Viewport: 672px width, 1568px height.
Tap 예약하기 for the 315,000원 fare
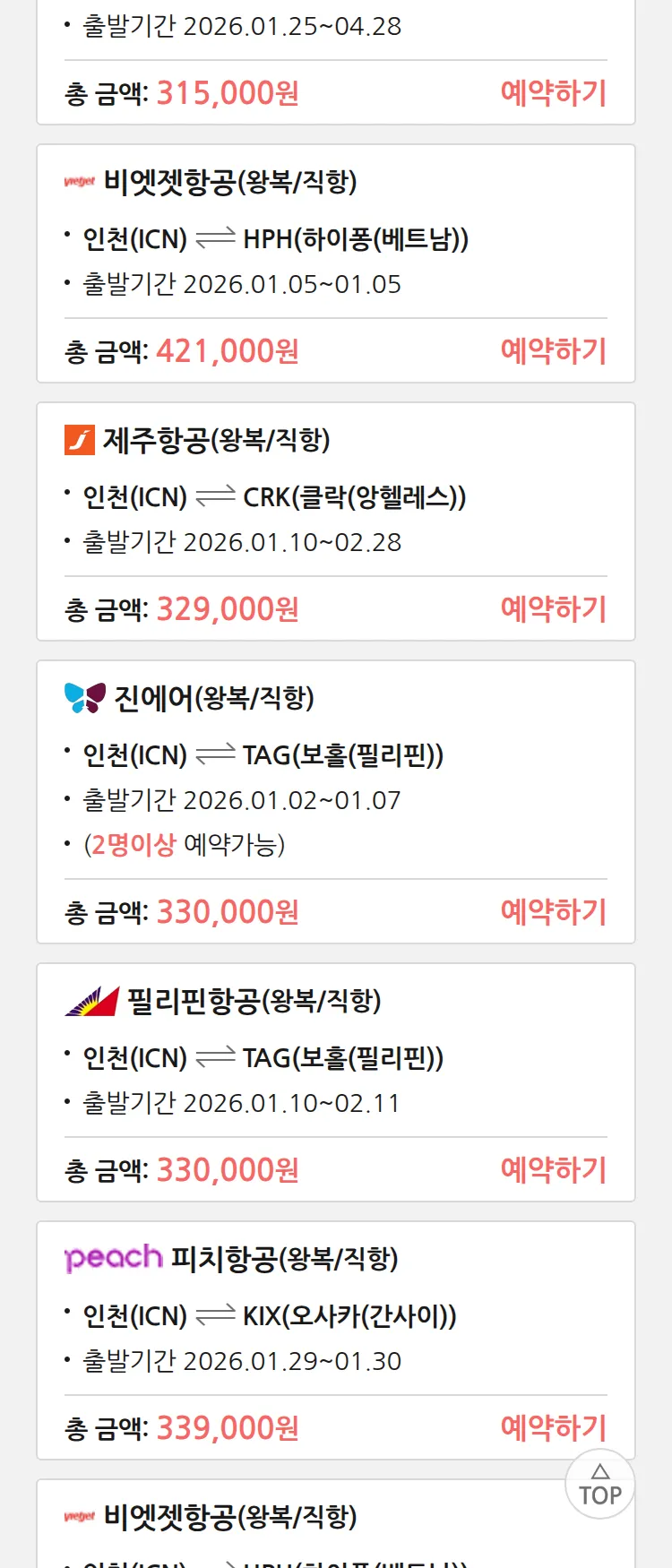553,93
